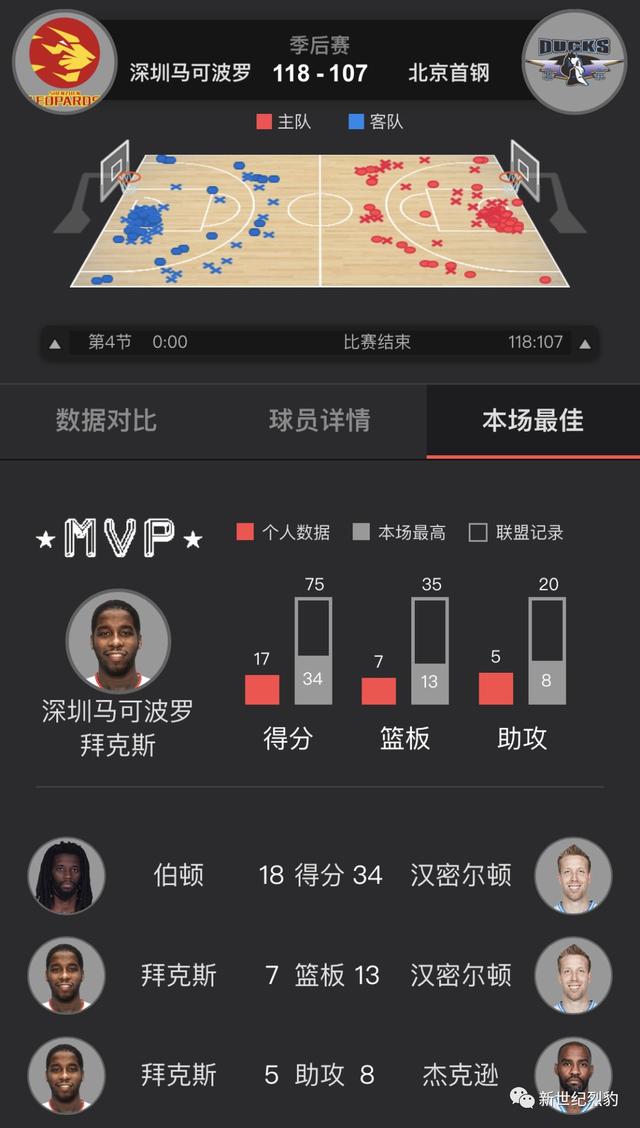The width and height of the screenshot is (640, 1128).
Task: Switch to the 球员详情 tab
Action: 319,421
